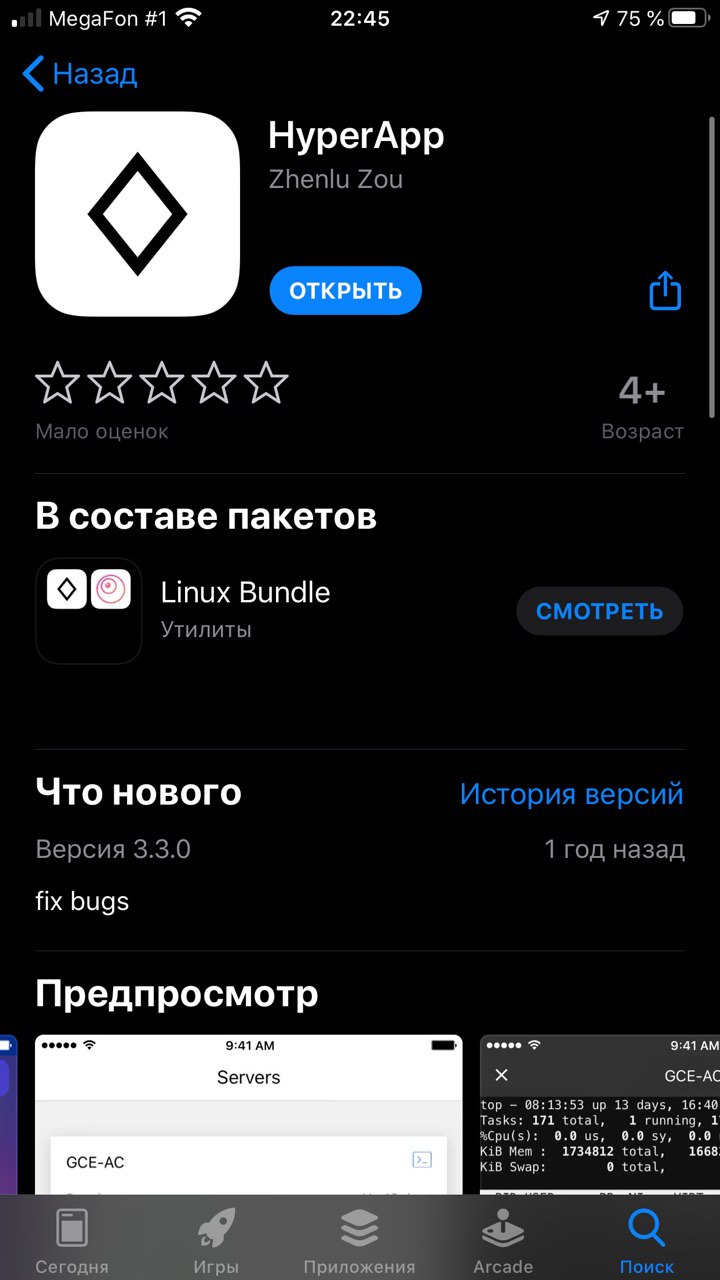Switch to the Arcade tab
Image resolution: width=720 pixels, height=1280 pixels.
[x=503, y=1240]
